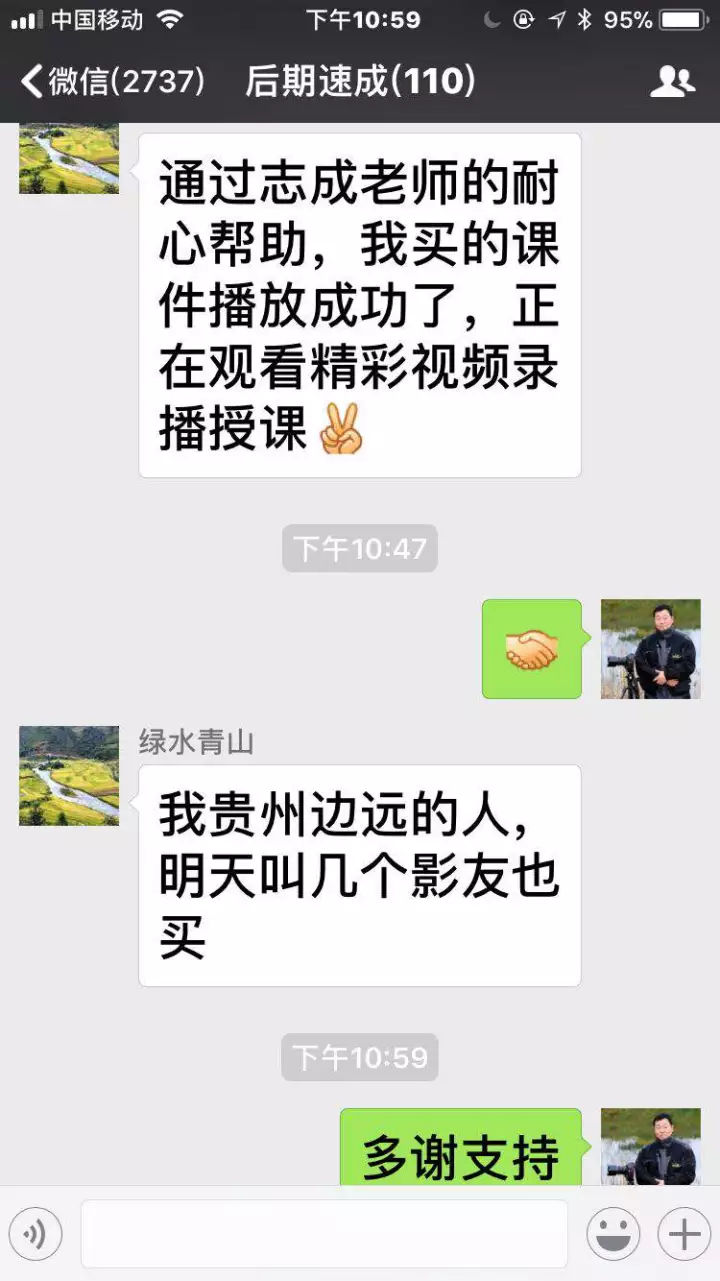Open the group members info icon
The width and height of the screenshot is (720, 1281).
tap(672, 81)
